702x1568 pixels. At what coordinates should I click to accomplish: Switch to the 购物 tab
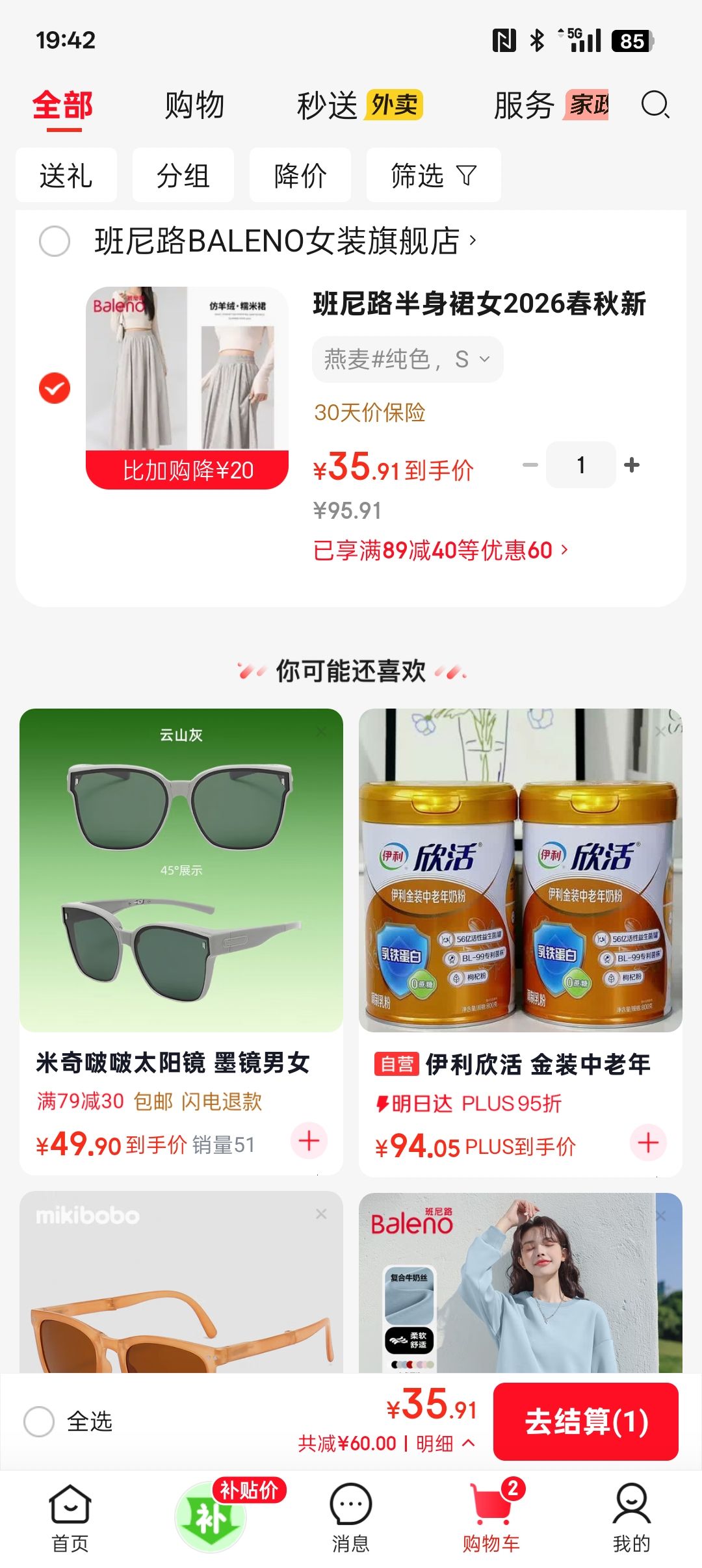point(194,105)
